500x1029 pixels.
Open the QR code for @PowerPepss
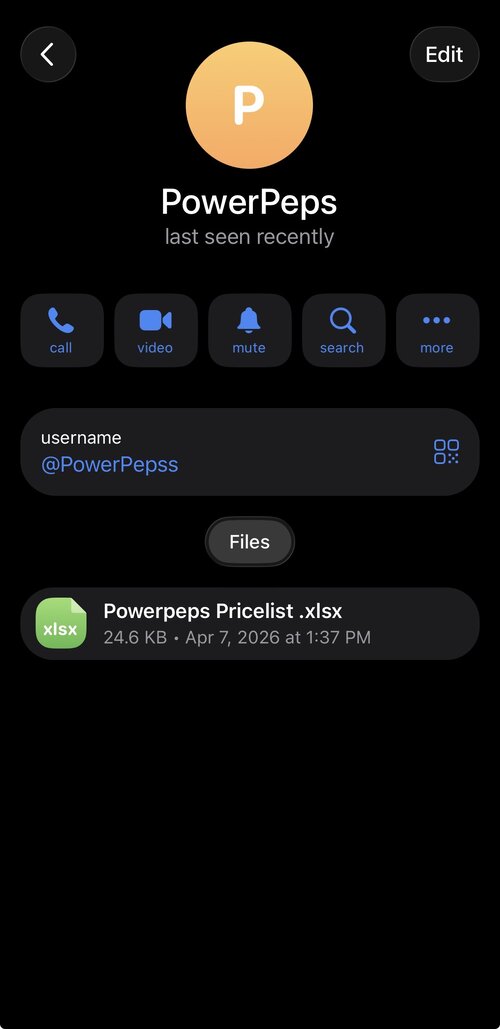click(446, 452)
